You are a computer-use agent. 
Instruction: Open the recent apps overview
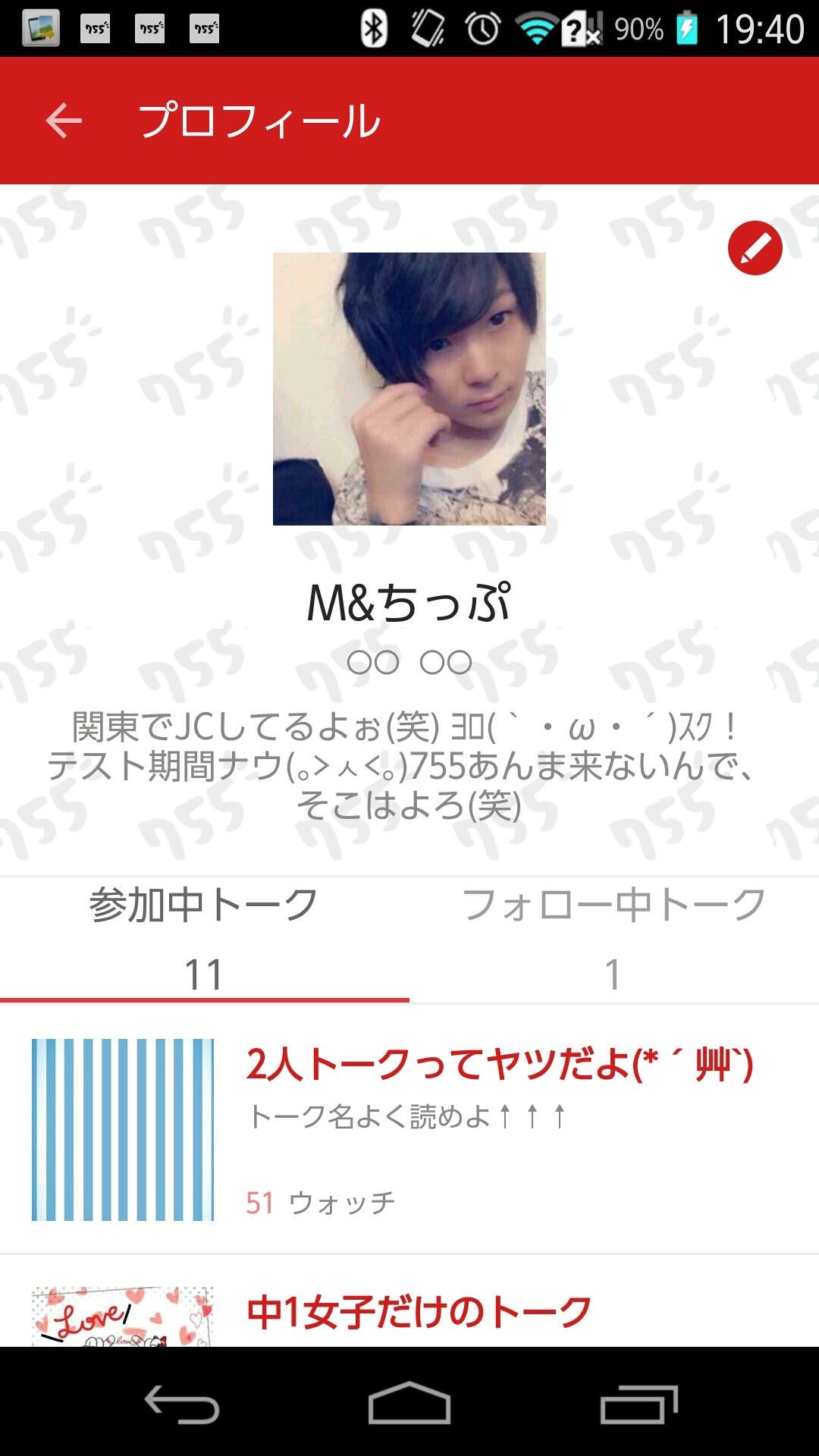pos(639,1403)
